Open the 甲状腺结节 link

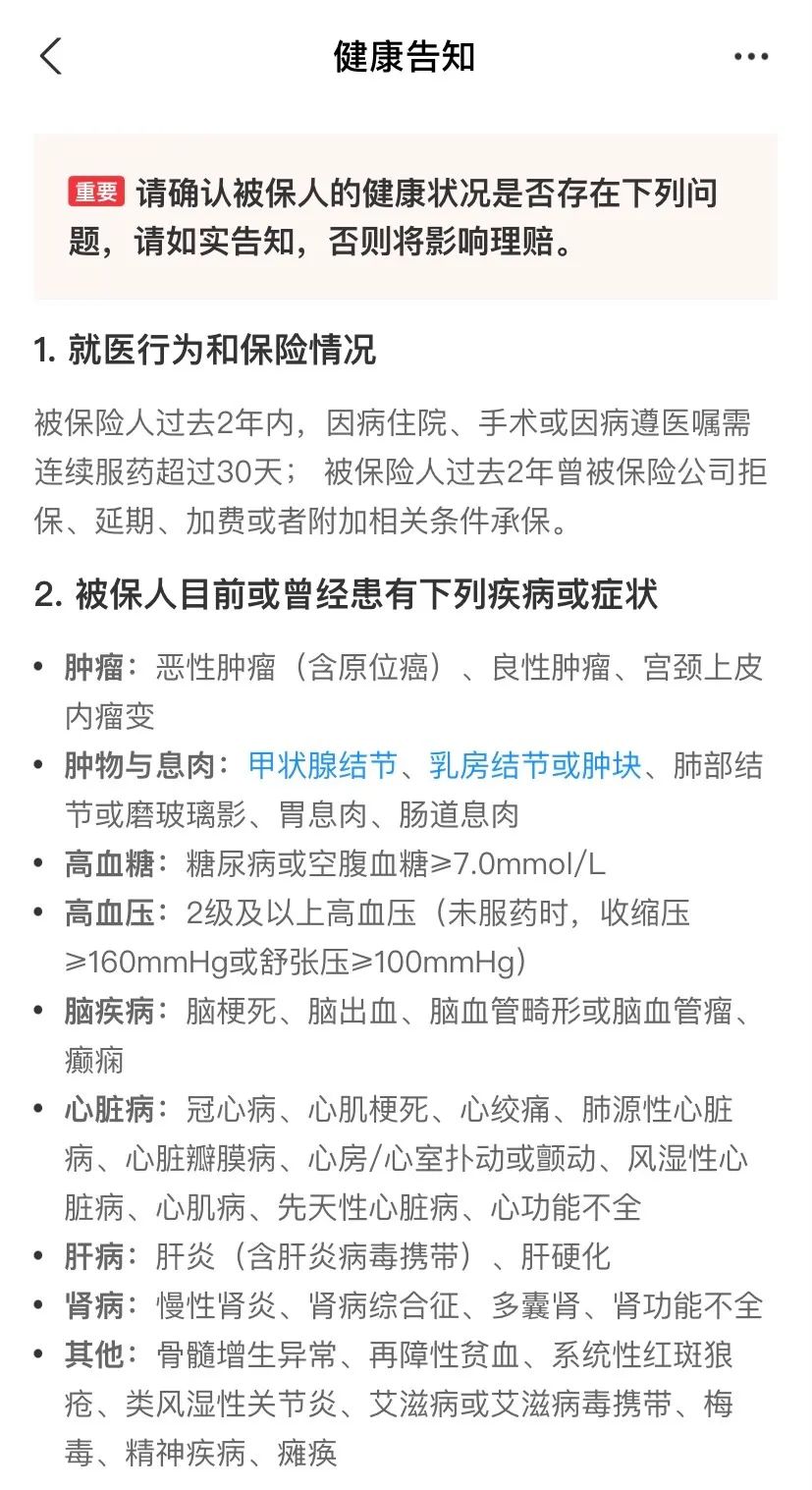322,766
